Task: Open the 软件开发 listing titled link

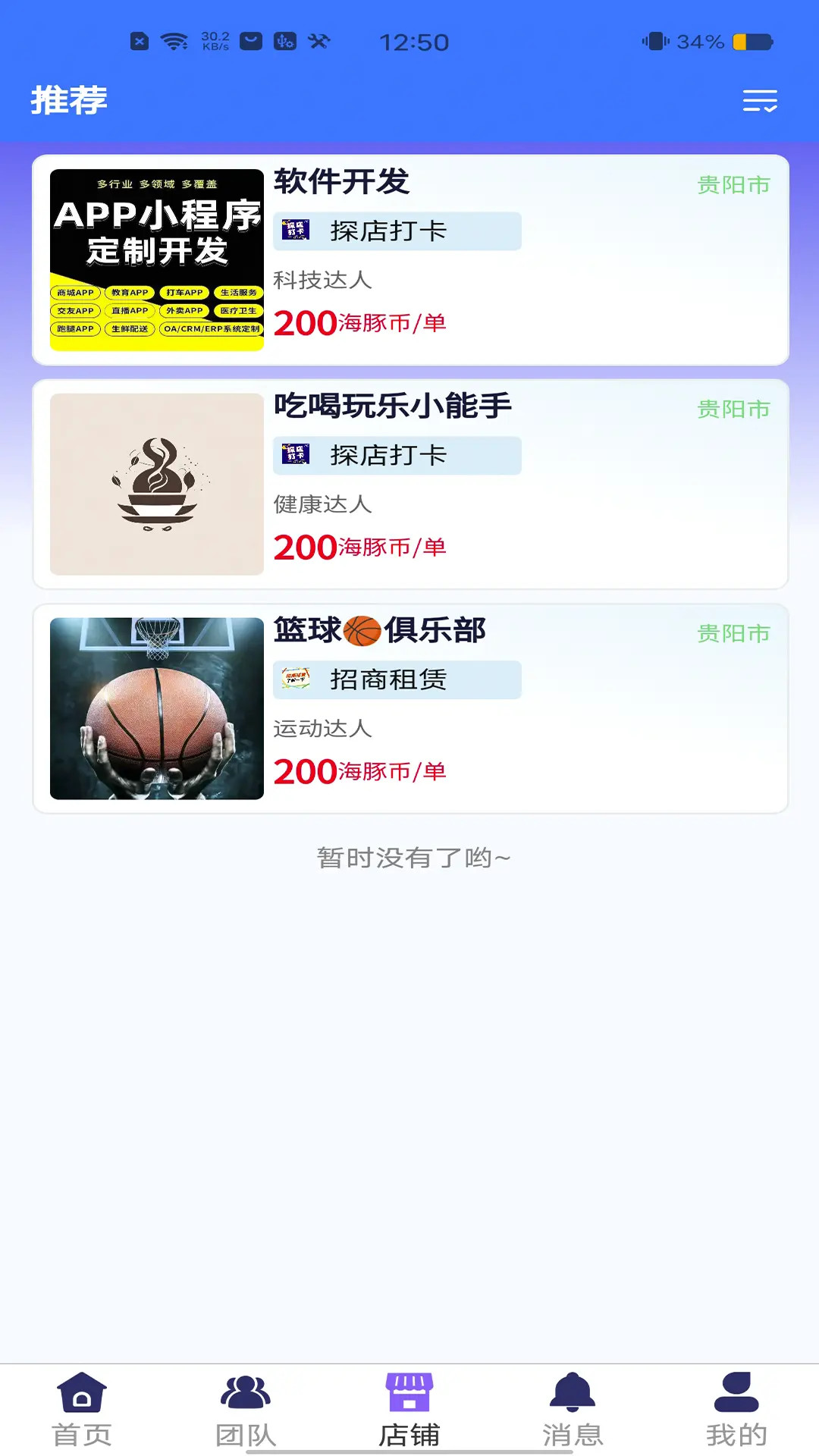Action: (x=340, y=183)
